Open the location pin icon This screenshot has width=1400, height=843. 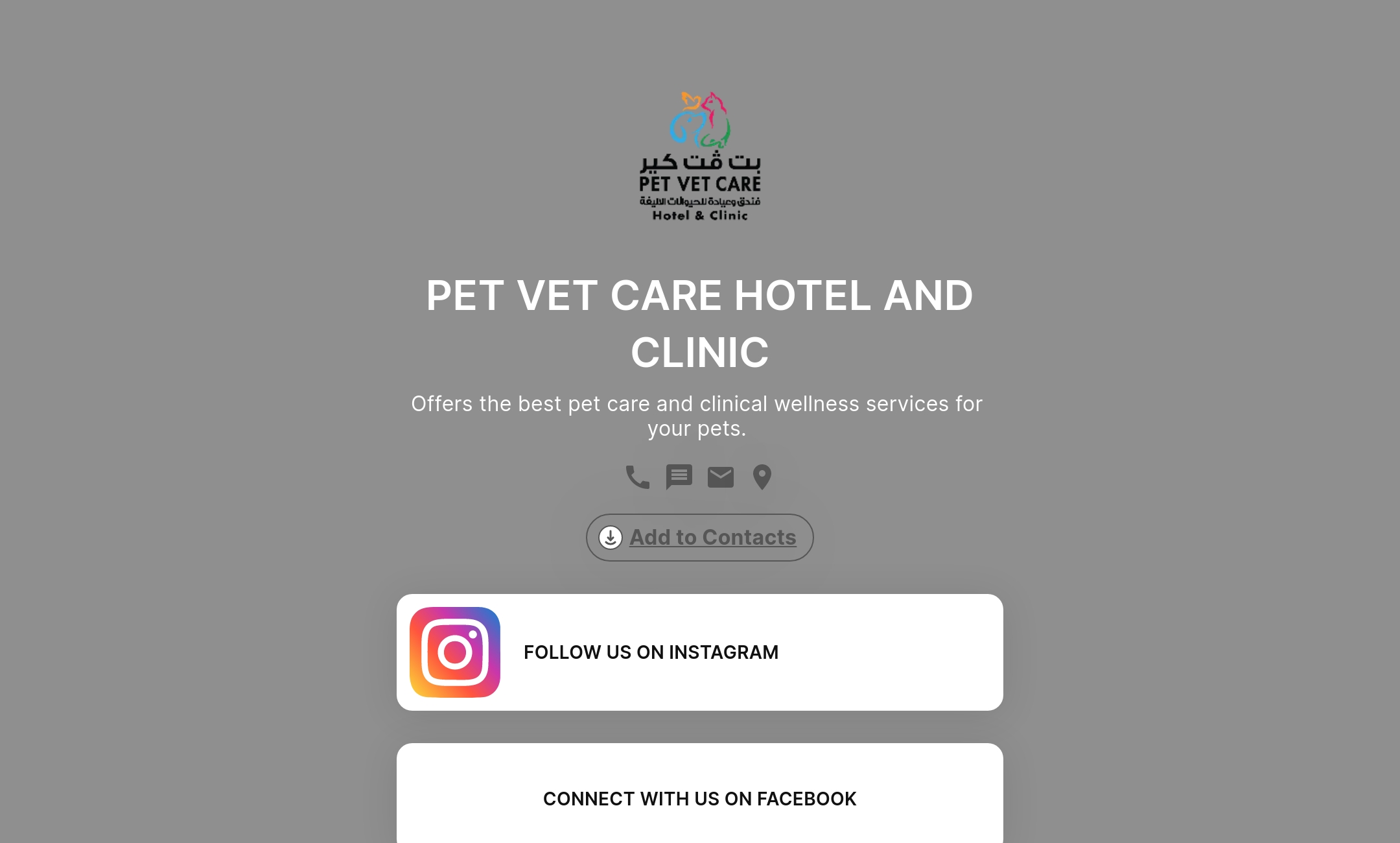(762, 477)
